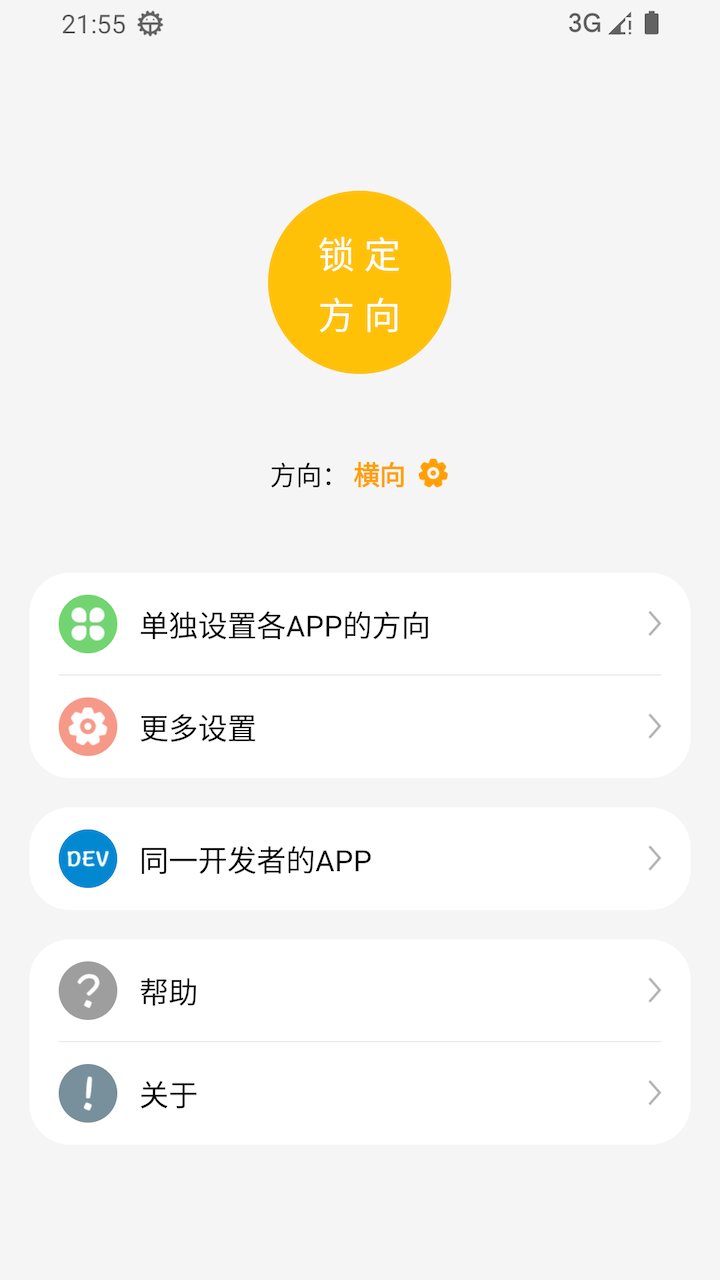Click the blue DEV developer icon
The image size is (720, 1280).
coord(87,858)
